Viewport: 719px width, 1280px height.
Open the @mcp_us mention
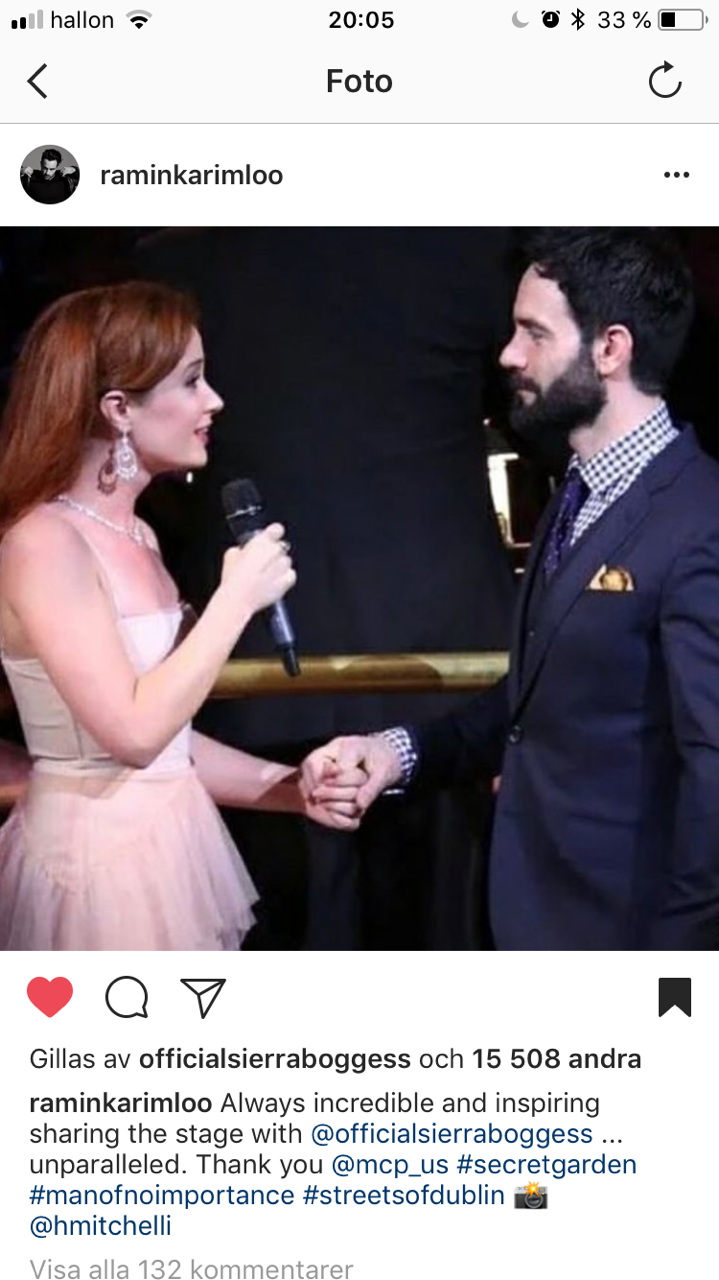(x=391, y=1165)
